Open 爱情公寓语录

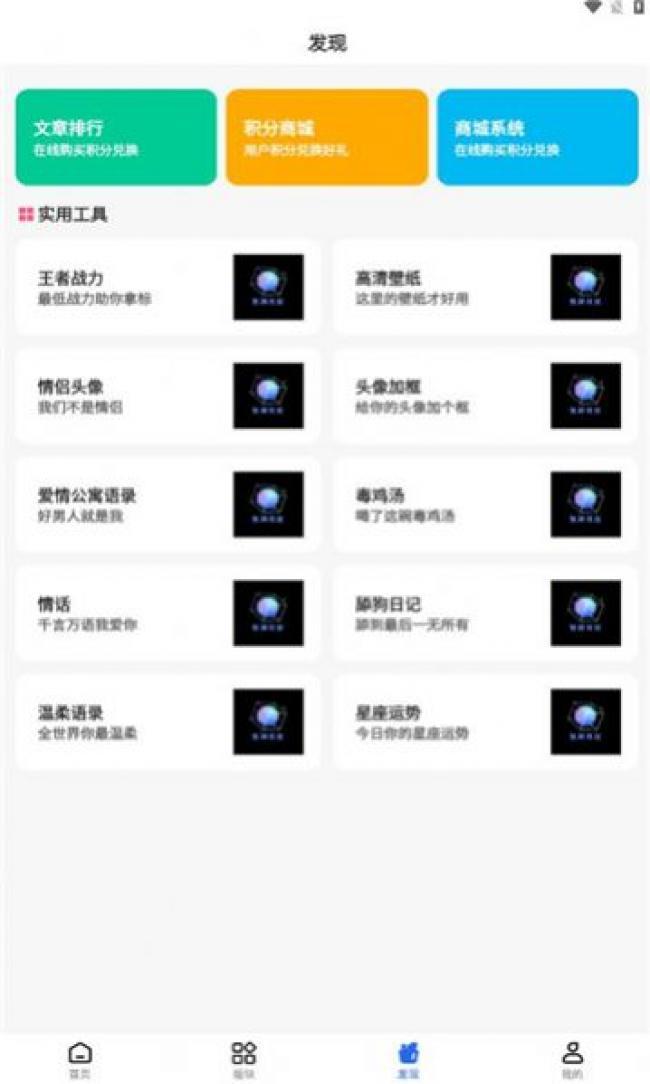click(x=168, y=505)
